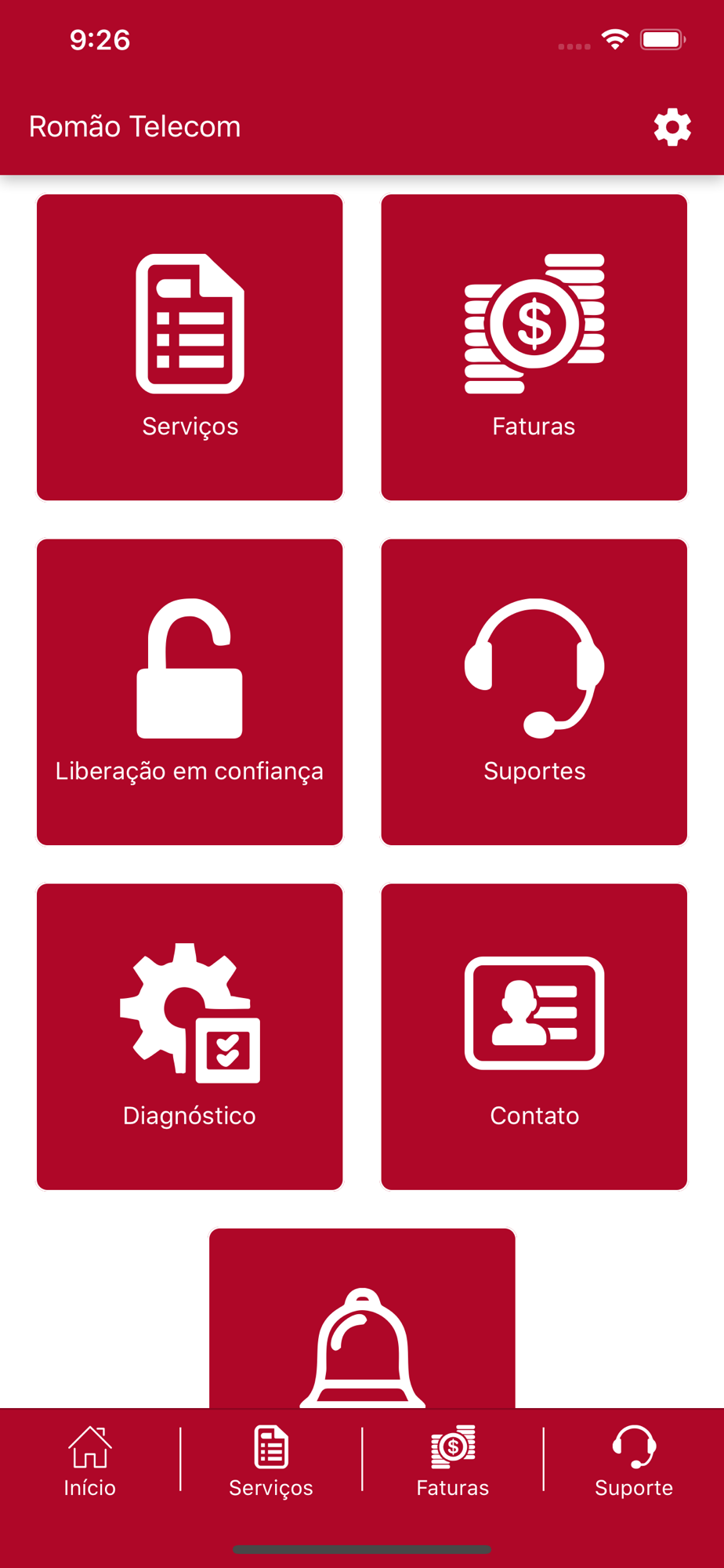Open the Suportes headset card
Viewport: 724px width, 1568px height.
point(534,692)
